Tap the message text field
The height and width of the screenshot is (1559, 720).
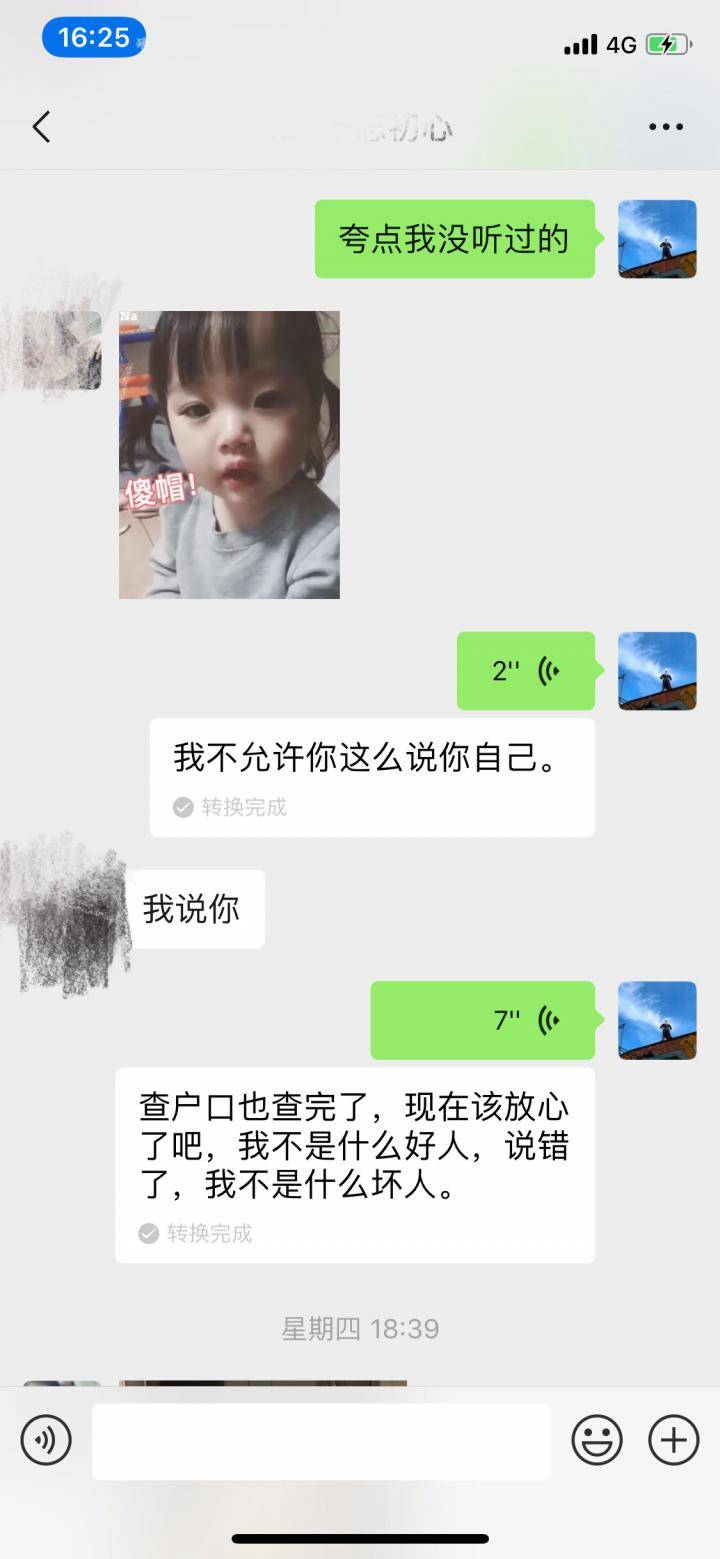(x=321, y=1441)
